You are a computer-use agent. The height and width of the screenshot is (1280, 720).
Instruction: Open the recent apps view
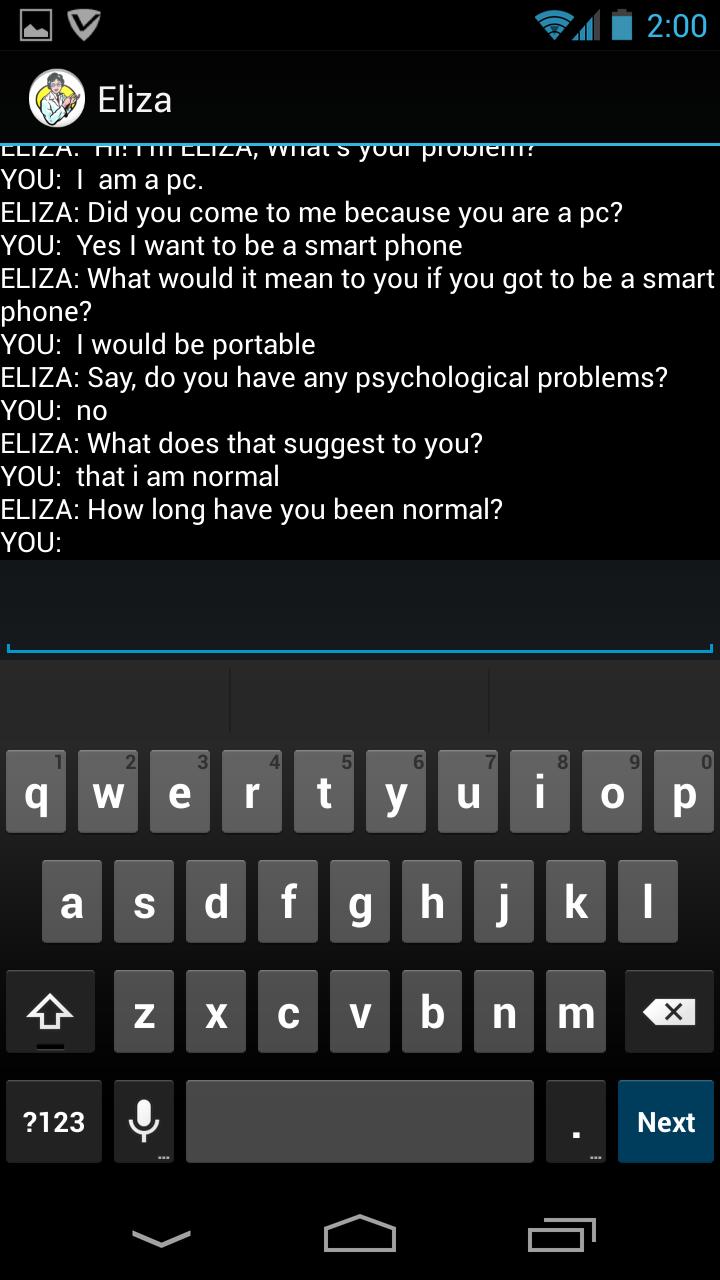coord(561,1235)
